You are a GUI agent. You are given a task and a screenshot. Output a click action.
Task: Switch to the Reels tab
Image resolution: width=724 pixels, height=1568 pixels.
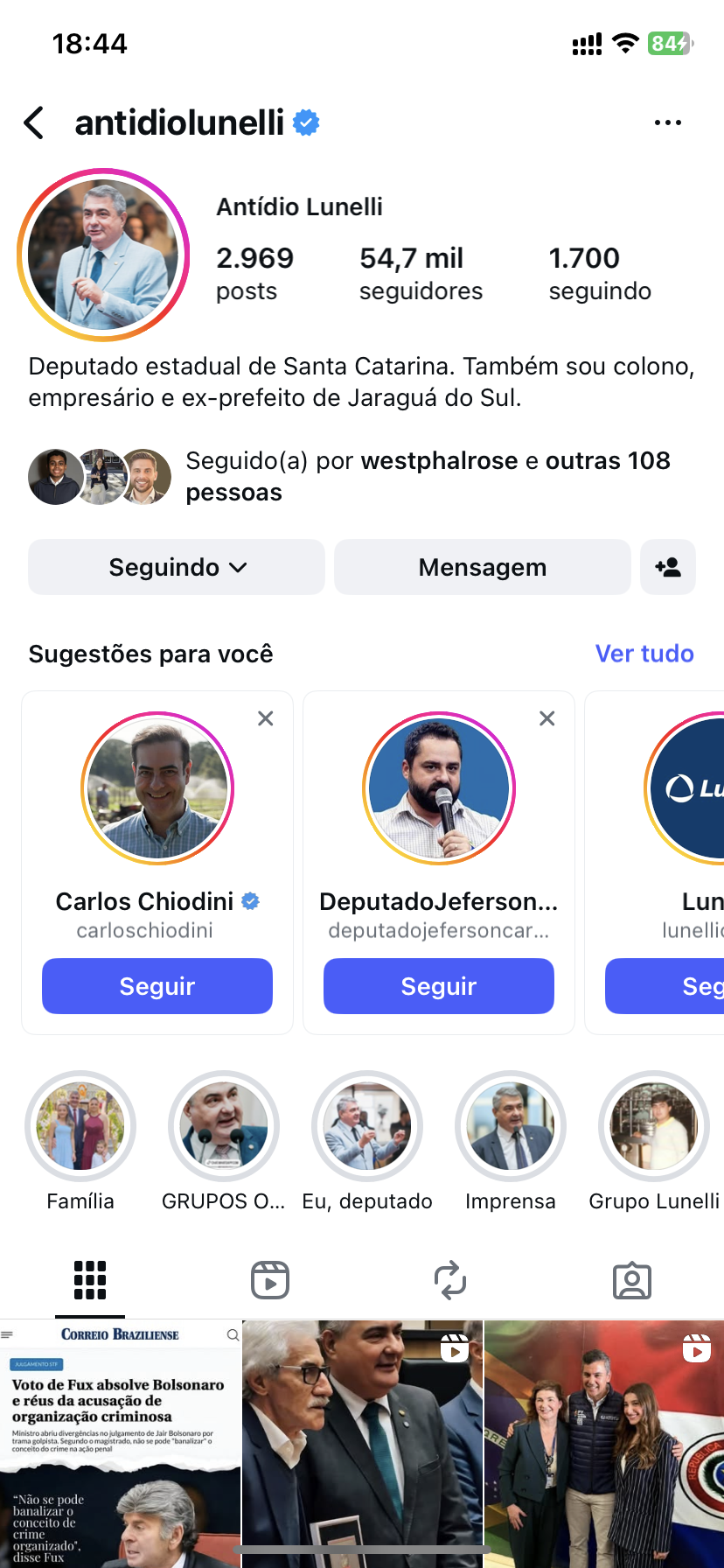pyautogui.click(x=270, y=1280)
